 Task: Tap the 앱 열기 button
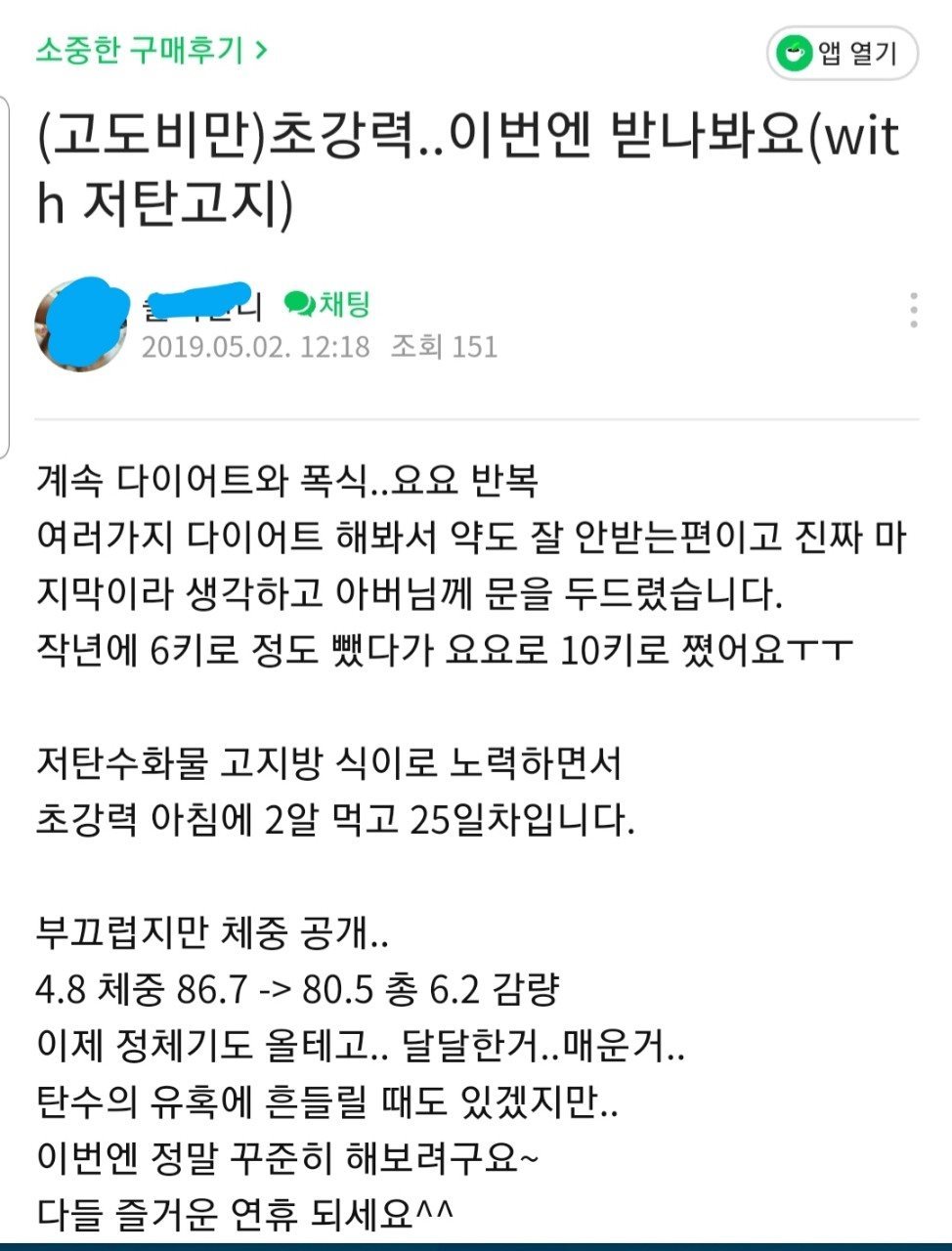pyautogui.click(x=842, y=53)
